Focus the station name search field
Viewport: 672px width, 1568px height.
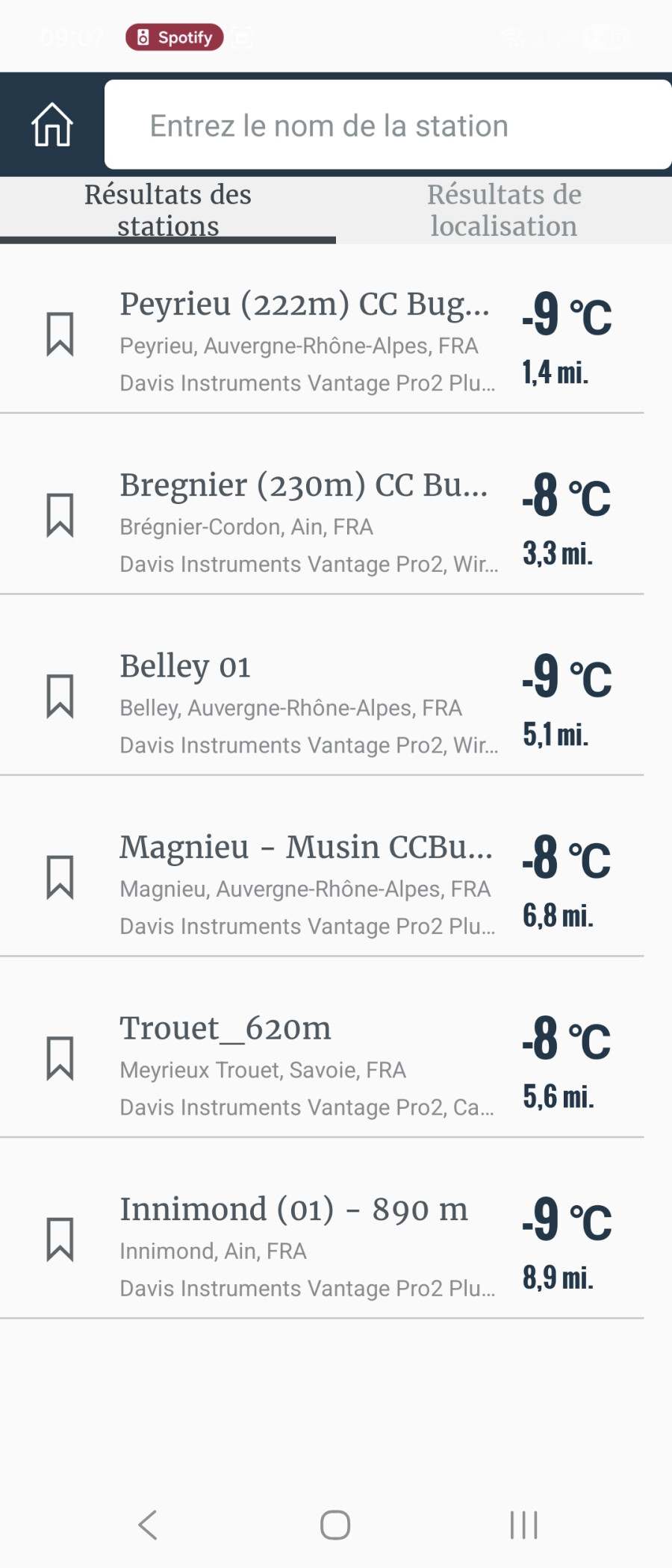click(x=388, y=125)
